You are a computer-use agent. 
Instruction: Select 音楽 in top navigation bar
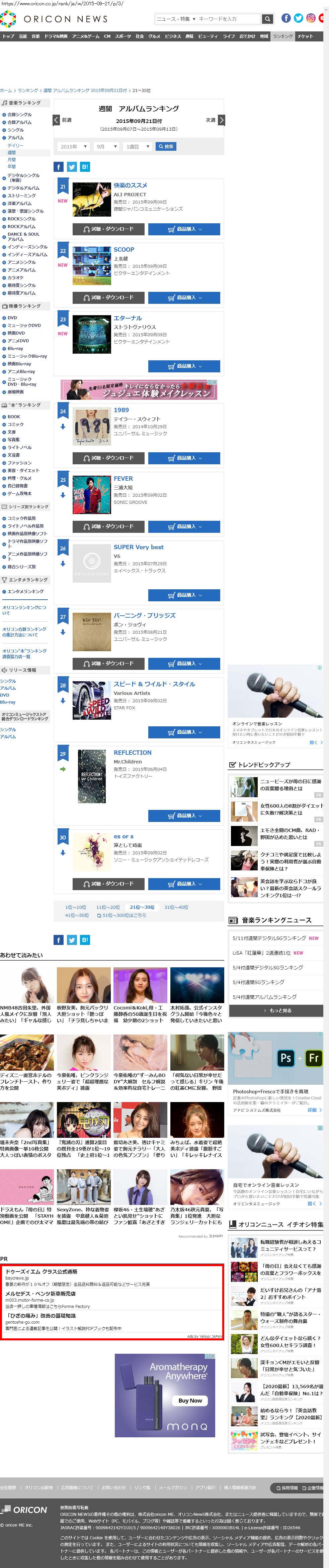pyautogui.click(x=36, y=36)
